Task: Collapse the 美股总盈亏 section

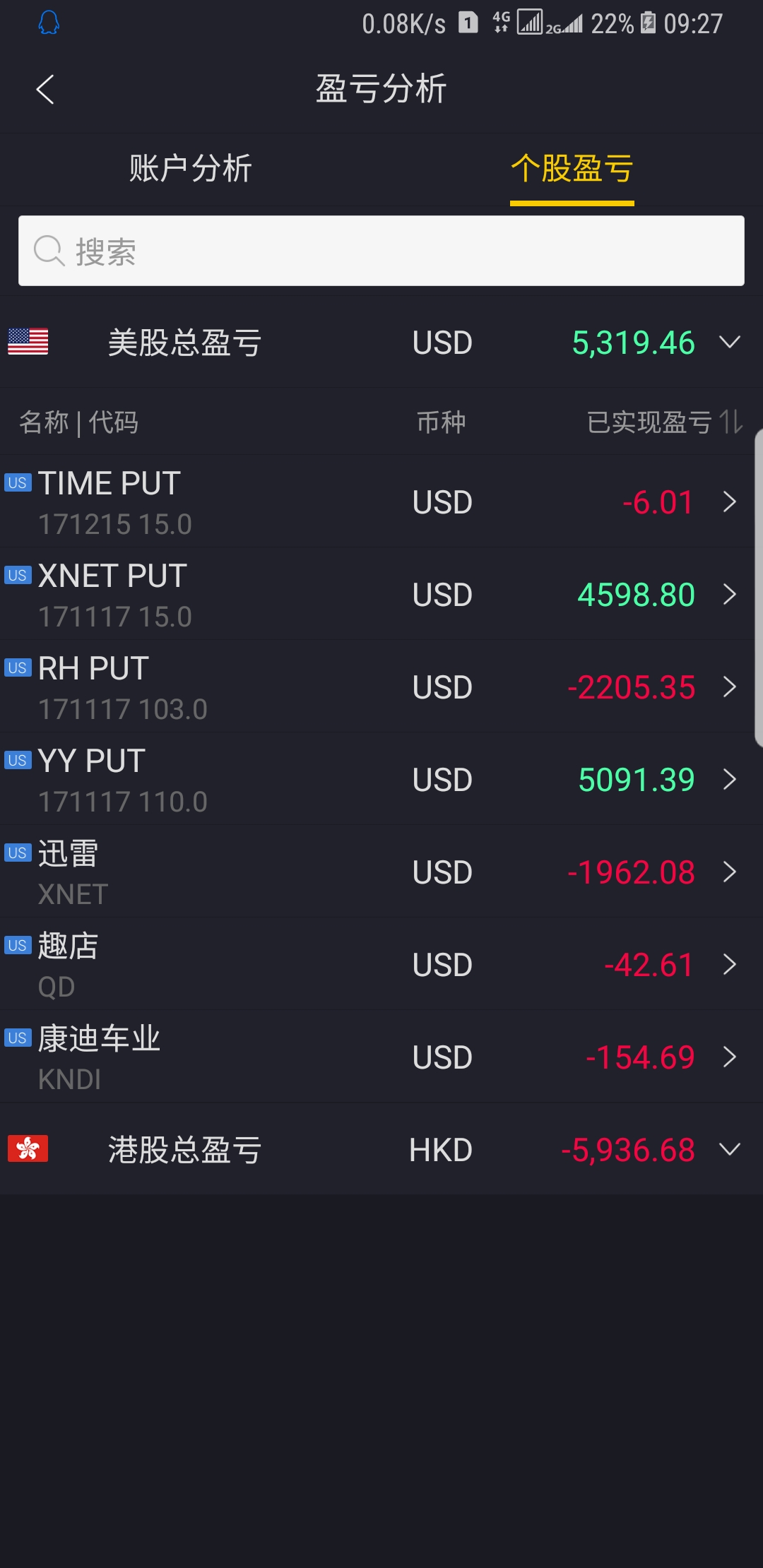Action: point(381,343)
